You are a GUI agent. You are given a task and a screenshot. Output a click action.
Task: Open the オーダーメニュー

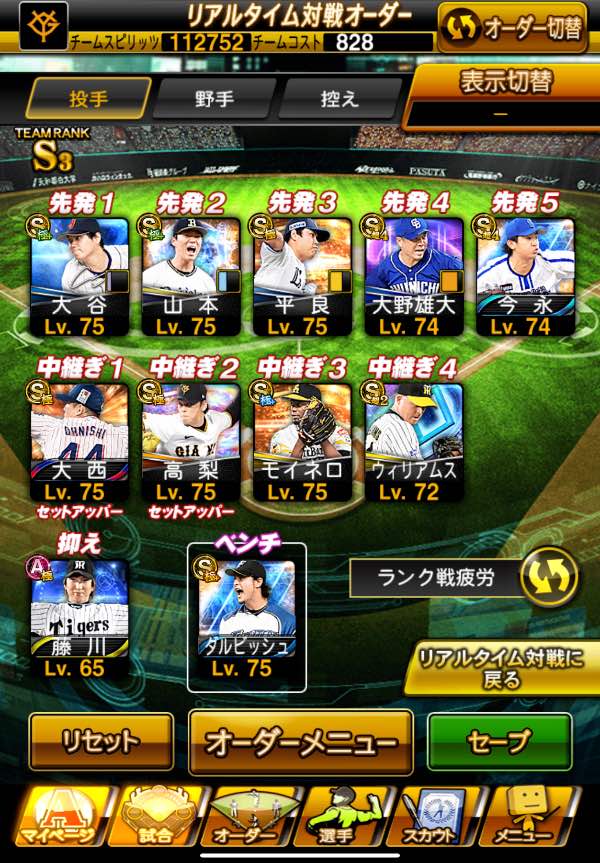(x=301, y=742)
